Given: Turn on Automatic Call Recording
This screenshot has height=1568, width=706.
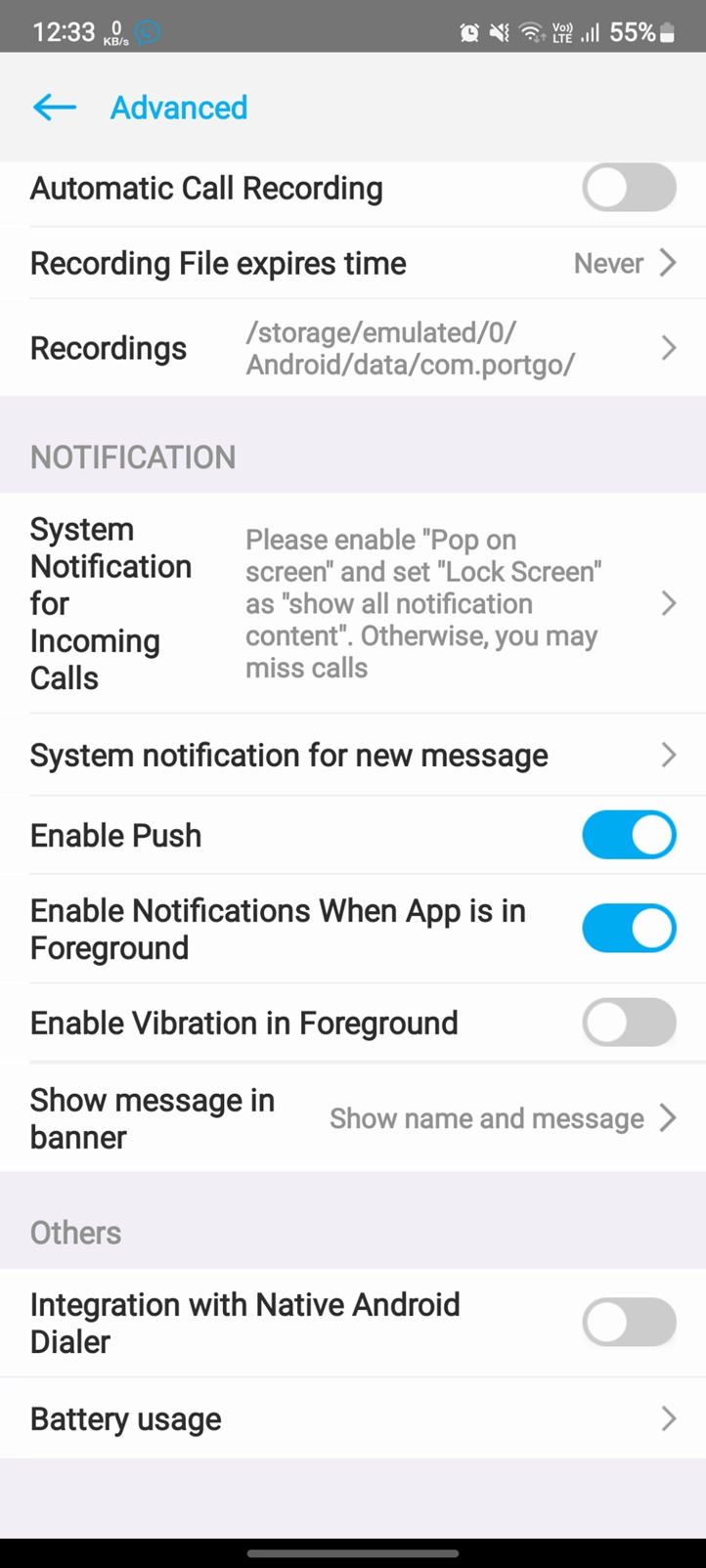Looking at the screenshot, I should click(x=629, y=188).
